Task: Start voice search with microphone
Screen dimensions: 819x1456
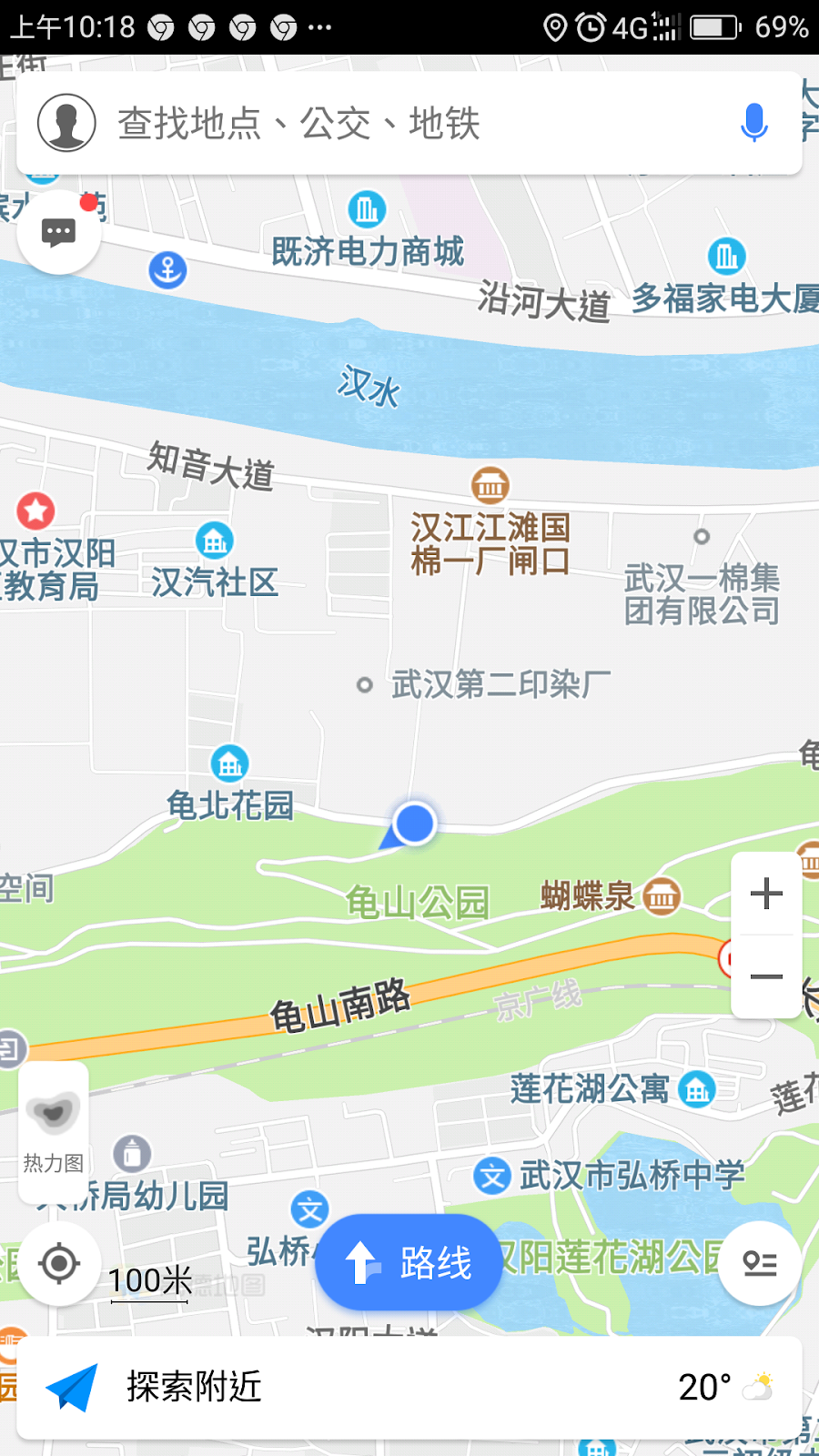Action: coord(753,123)
